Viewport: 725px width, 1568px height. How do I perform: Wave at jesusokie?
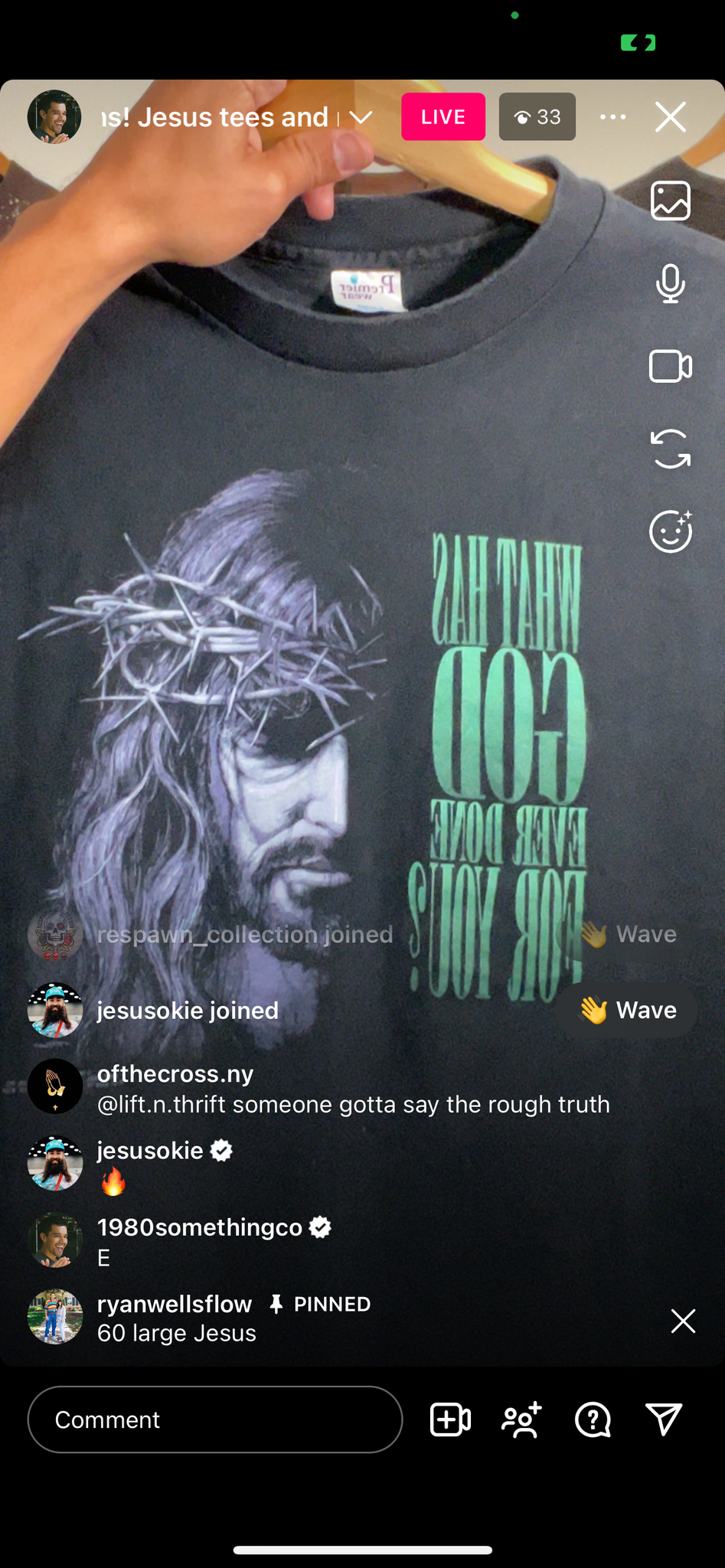(x=627, y=1010)
